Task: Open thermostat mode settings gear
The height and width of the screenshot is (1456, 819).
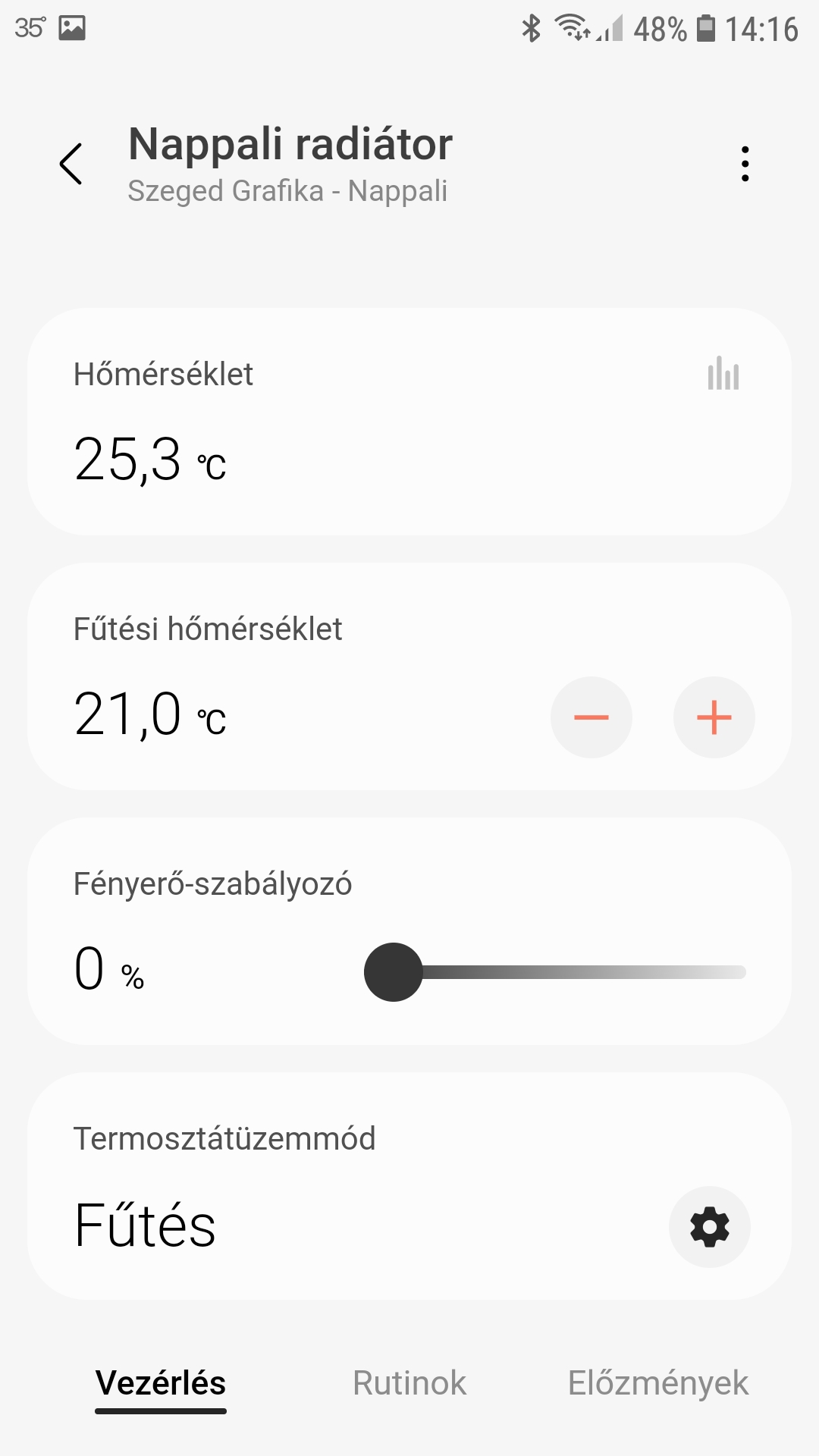Action: click(710, 1227)
